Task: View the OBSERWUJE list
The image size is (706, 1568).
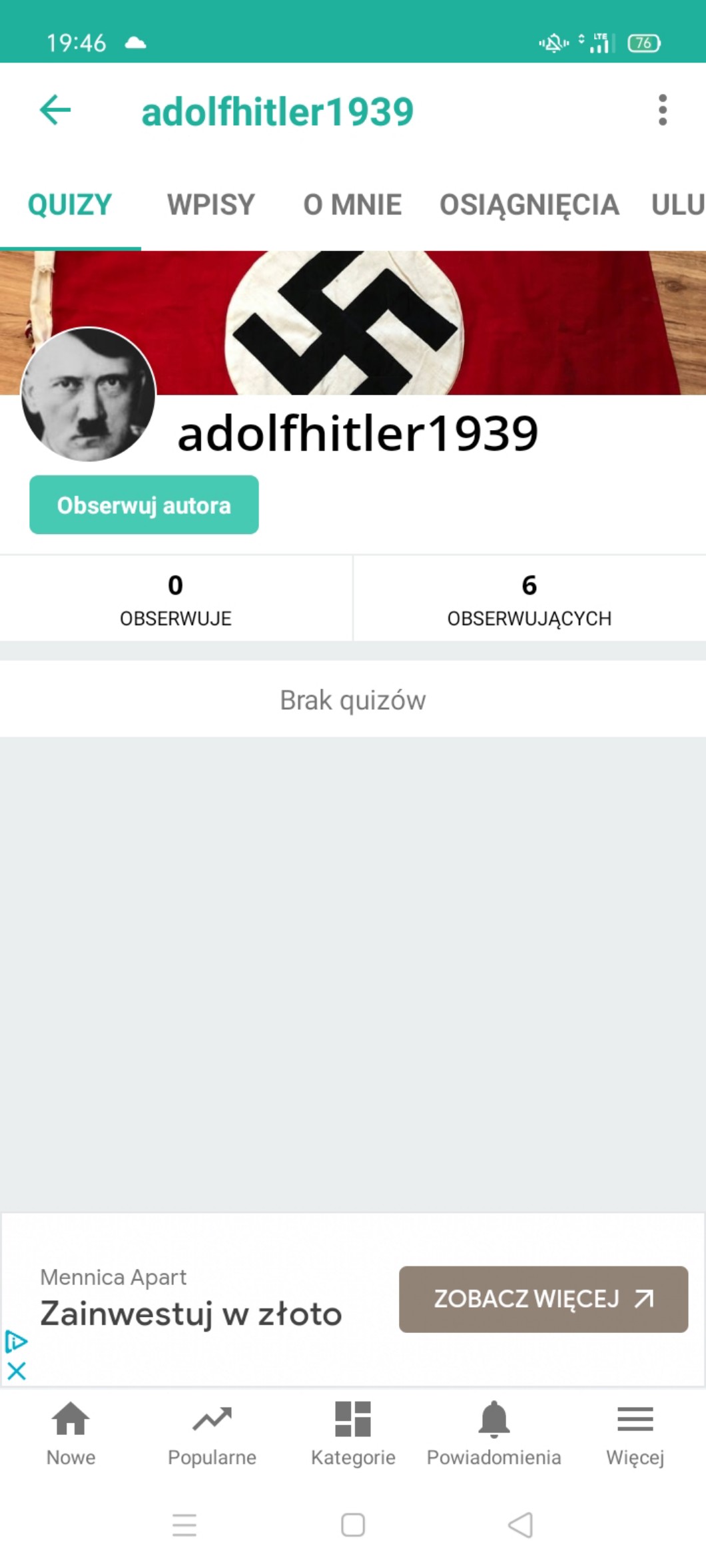Action: pos(176,599)
